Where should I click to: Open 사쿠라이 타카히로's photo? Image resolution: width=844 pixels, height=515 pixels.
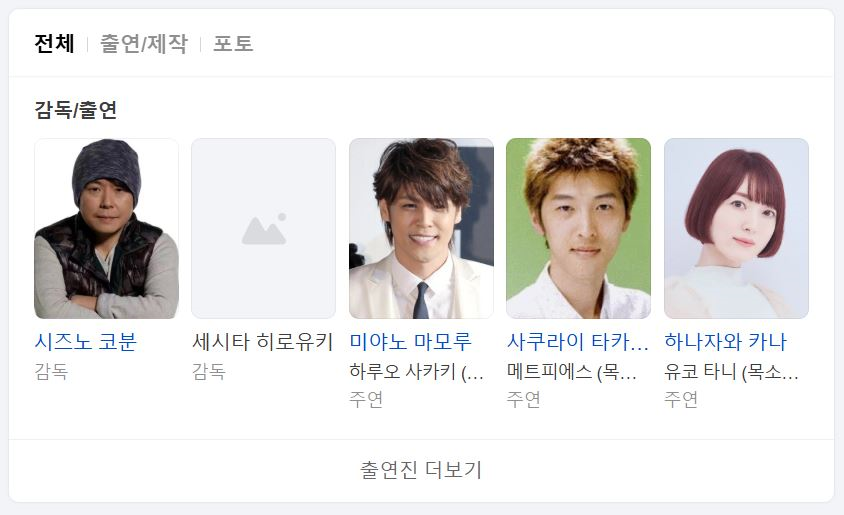(x=579, y=229)
